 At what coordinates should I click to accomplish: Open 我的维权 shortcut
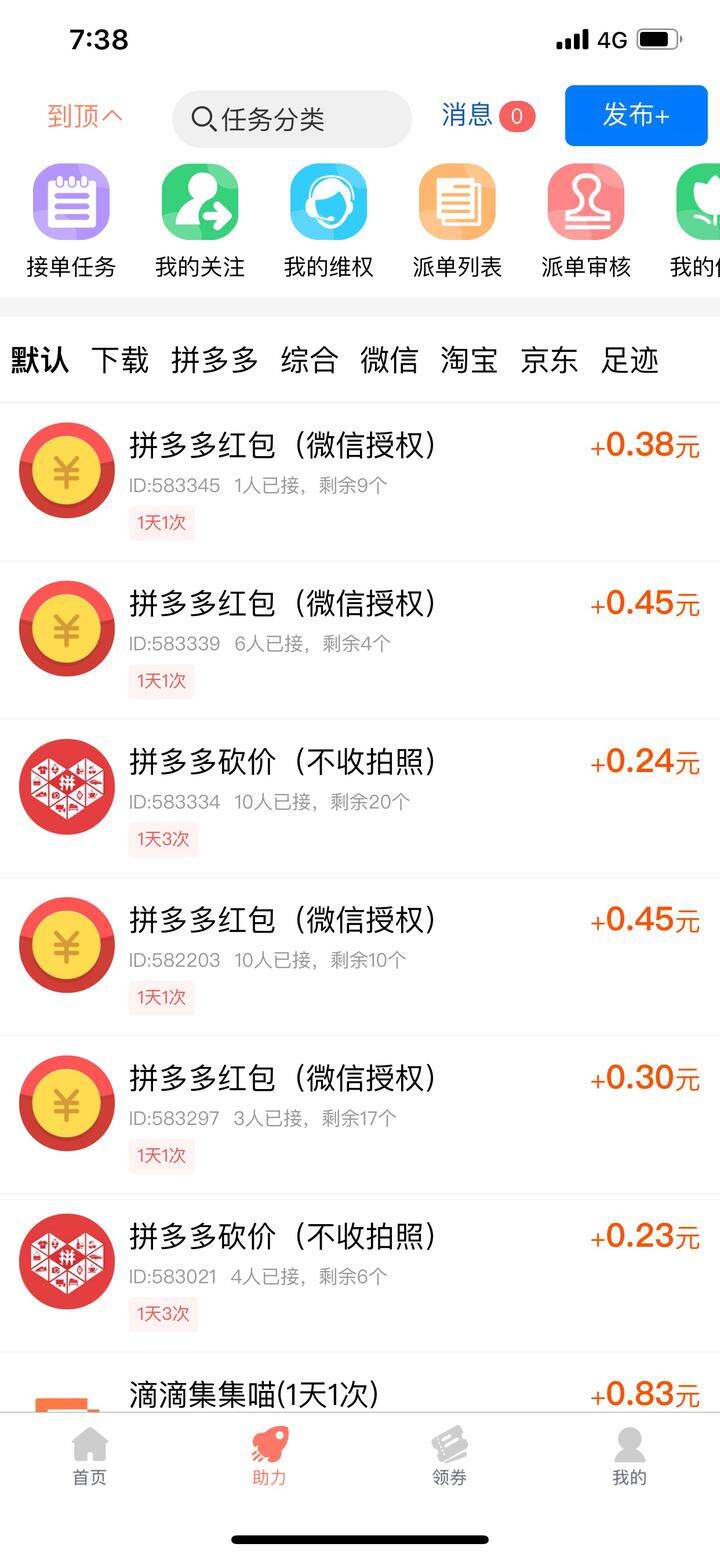coord(329,222)
